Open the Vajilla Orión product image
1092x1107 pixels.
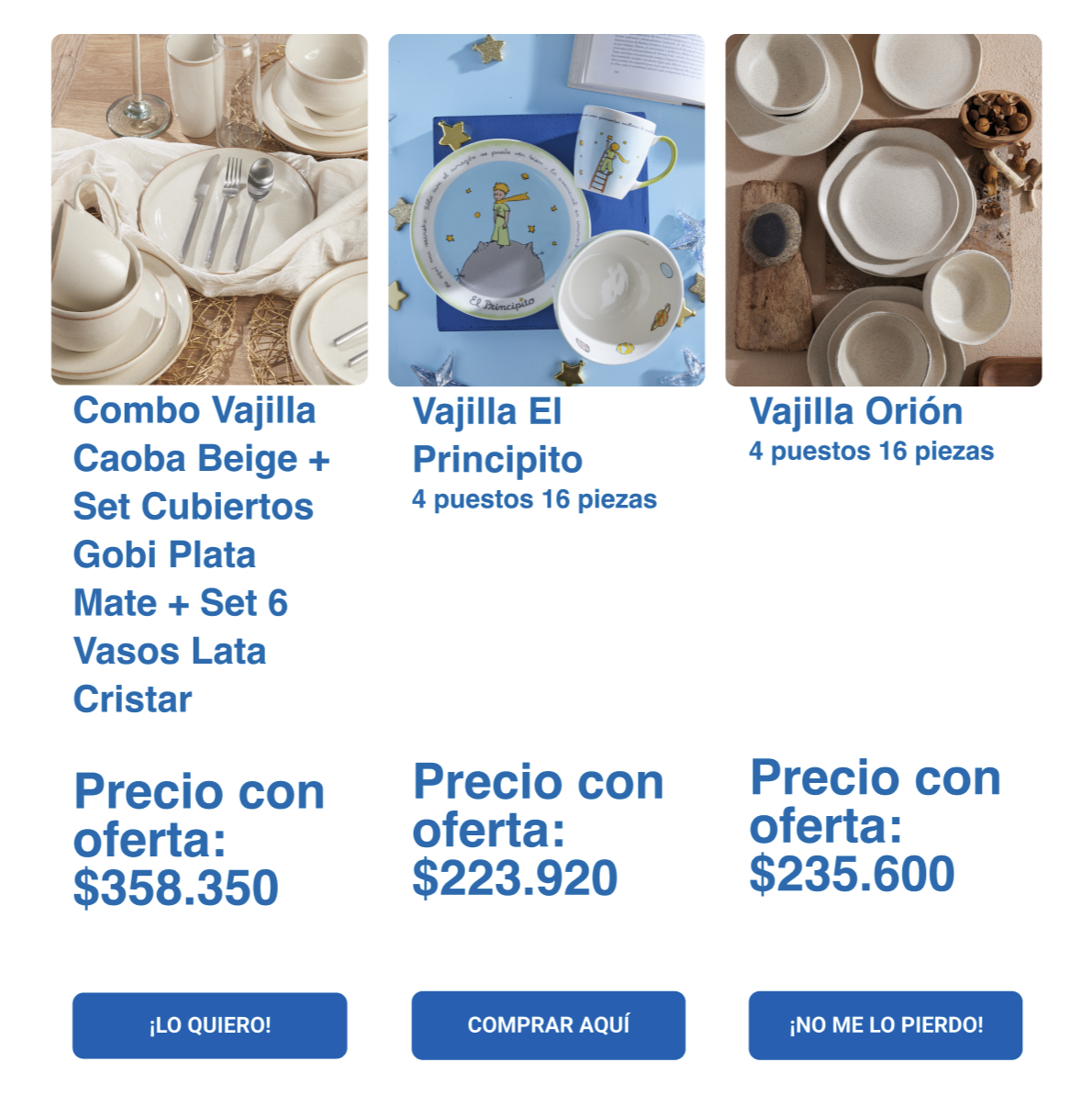click(x=883, y=209)
